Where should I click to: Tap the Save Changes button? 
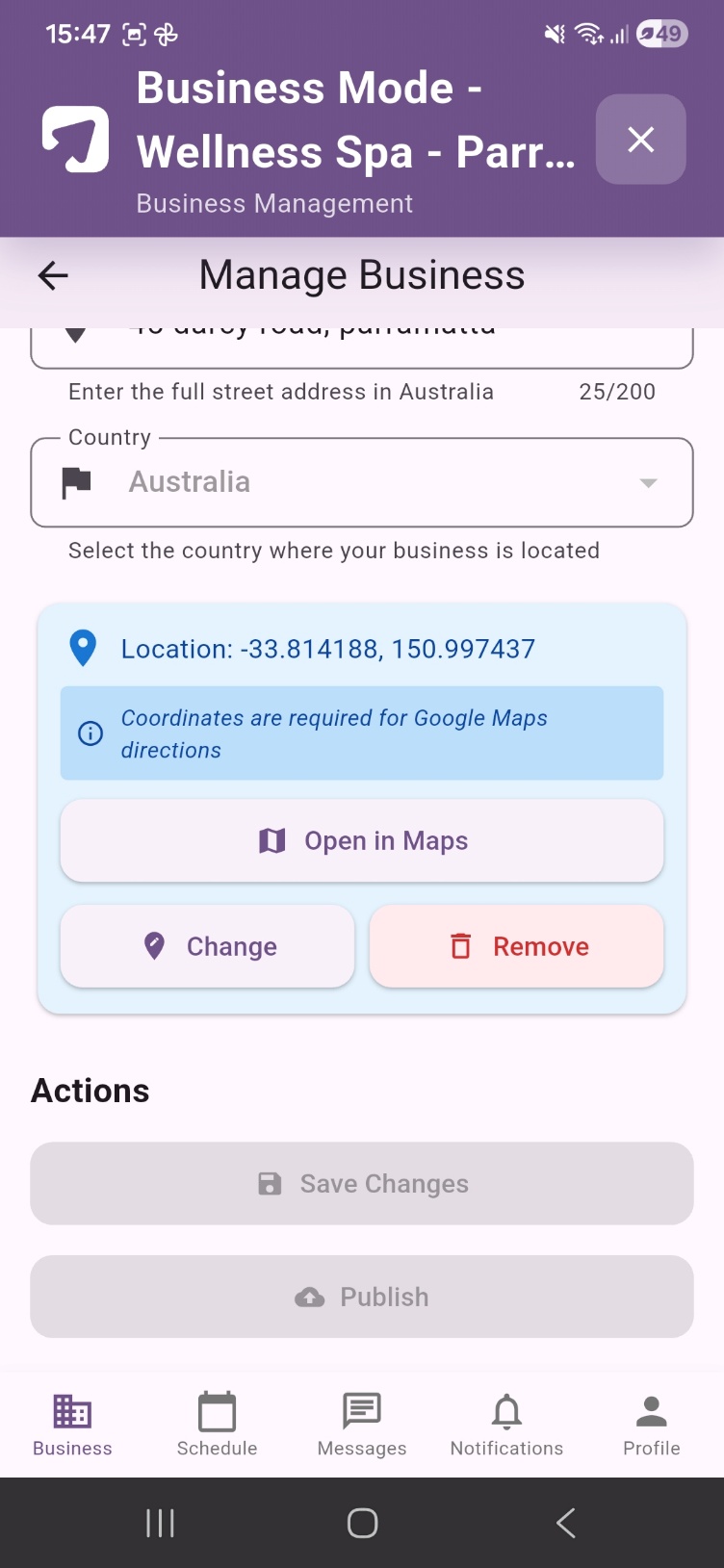(362, 1184)
